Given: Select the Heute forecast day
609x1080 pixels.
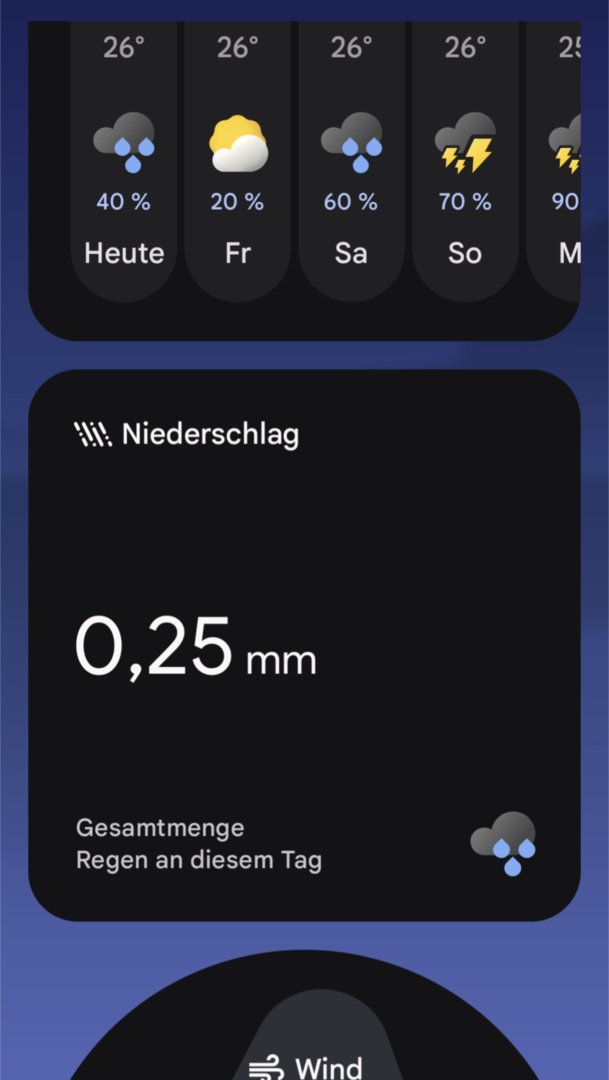Looking at the screenshot, I should coord(124,160).
